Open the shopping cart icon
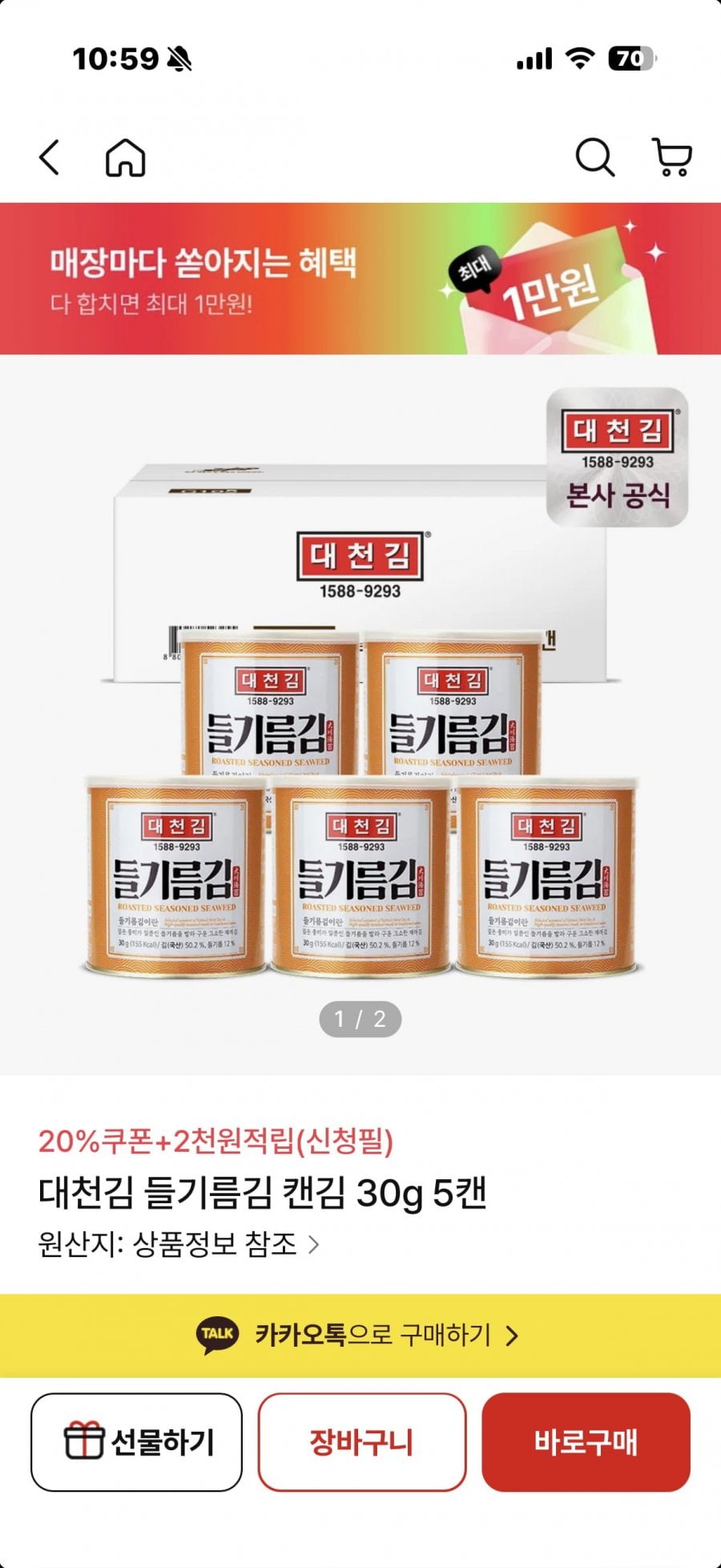721x1568 pixels. coord(671,157)
